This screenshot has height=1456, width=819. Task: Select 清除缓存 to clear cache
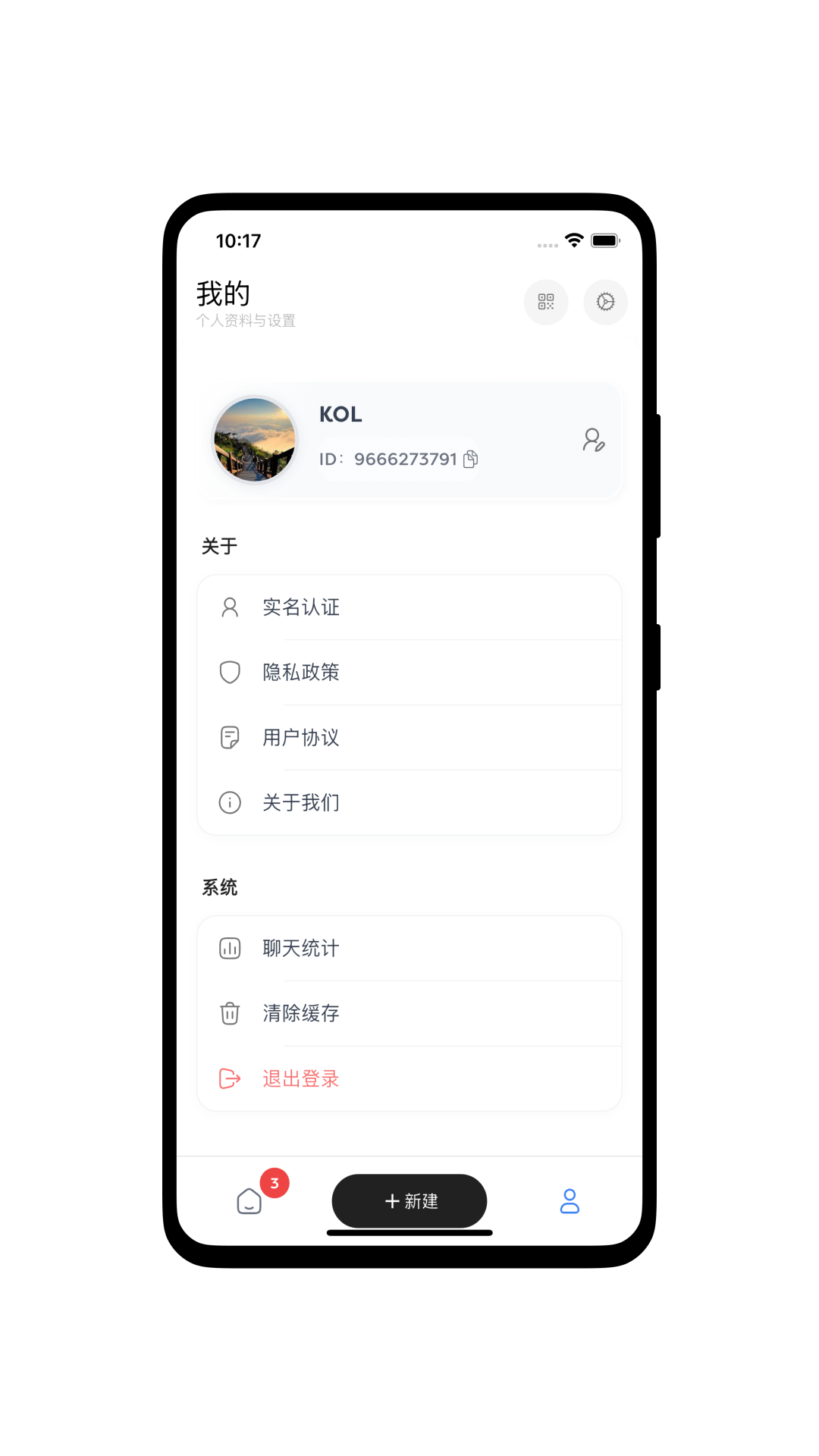409,1014
